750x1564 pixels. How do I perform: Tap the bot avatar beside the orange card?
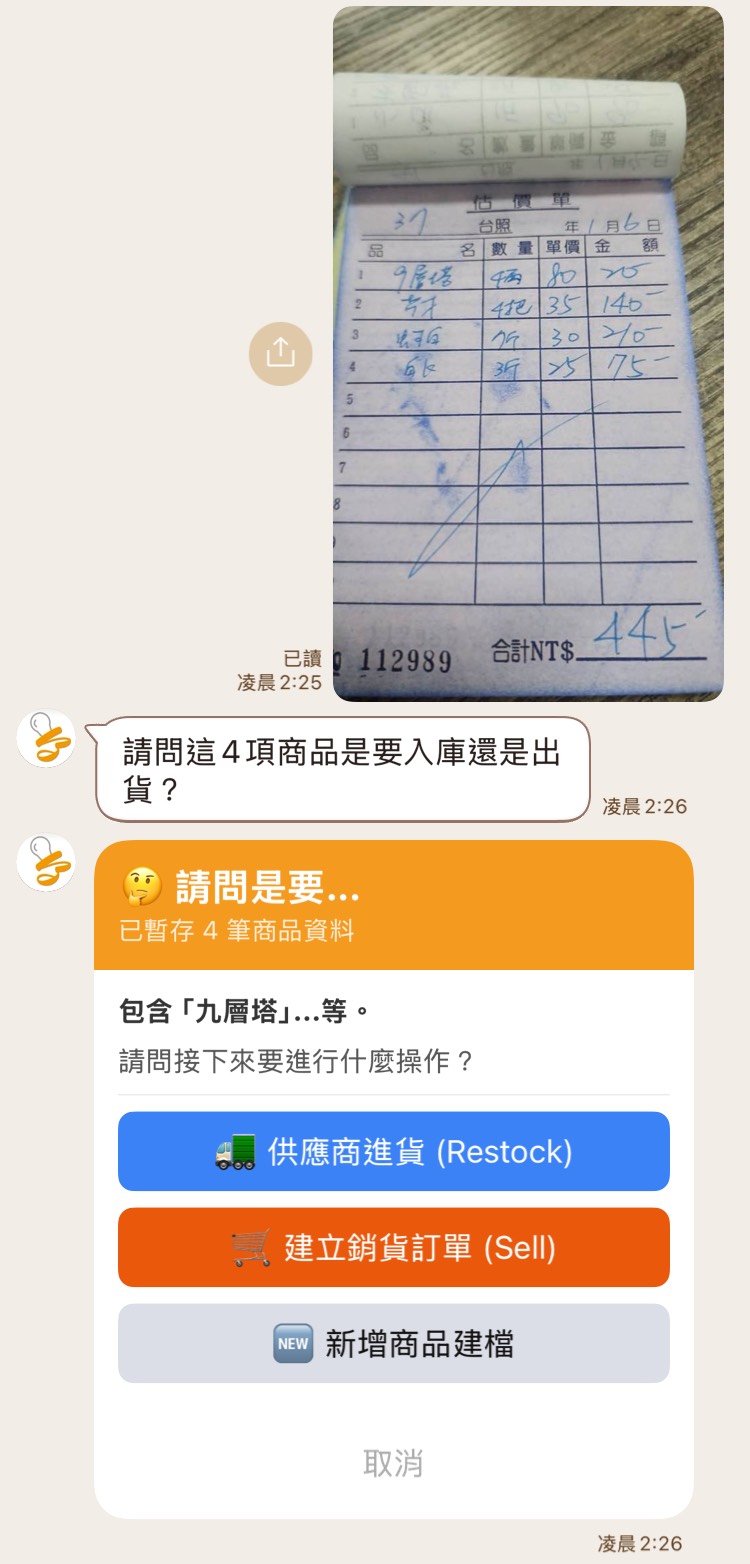click(48, 861)
